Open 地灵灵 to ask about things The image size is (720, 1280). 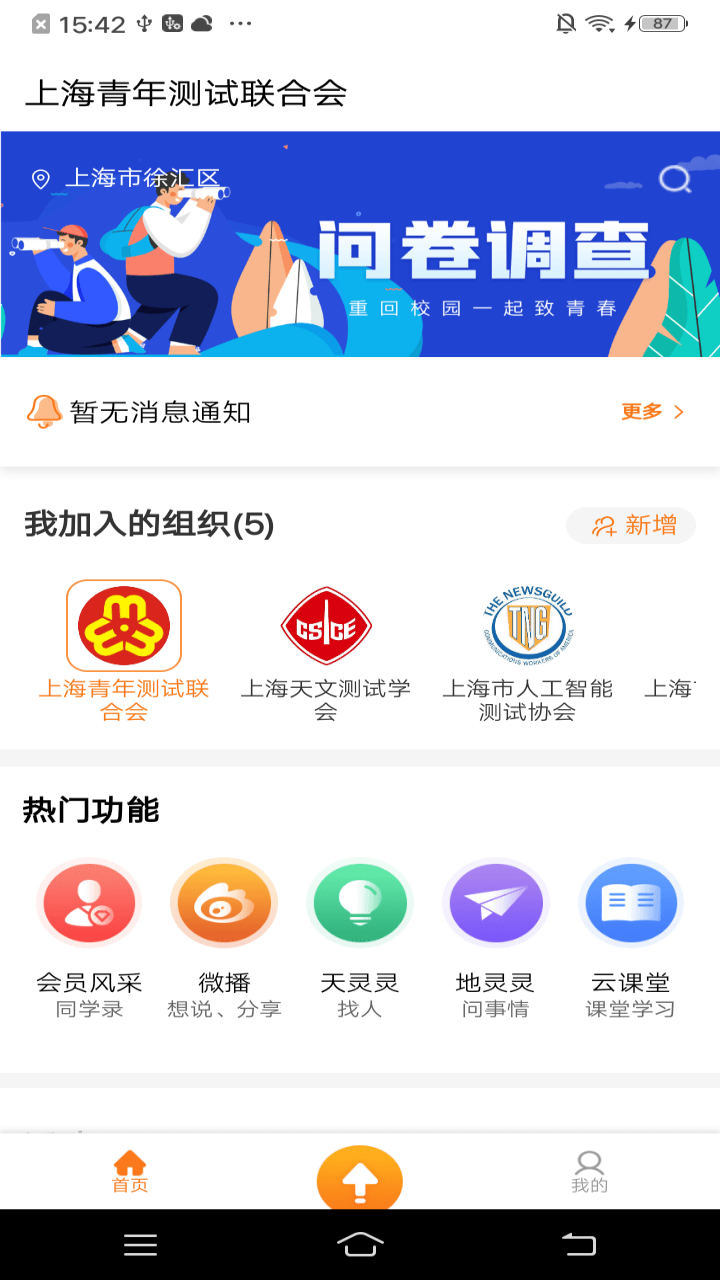[x=495, y=902]
